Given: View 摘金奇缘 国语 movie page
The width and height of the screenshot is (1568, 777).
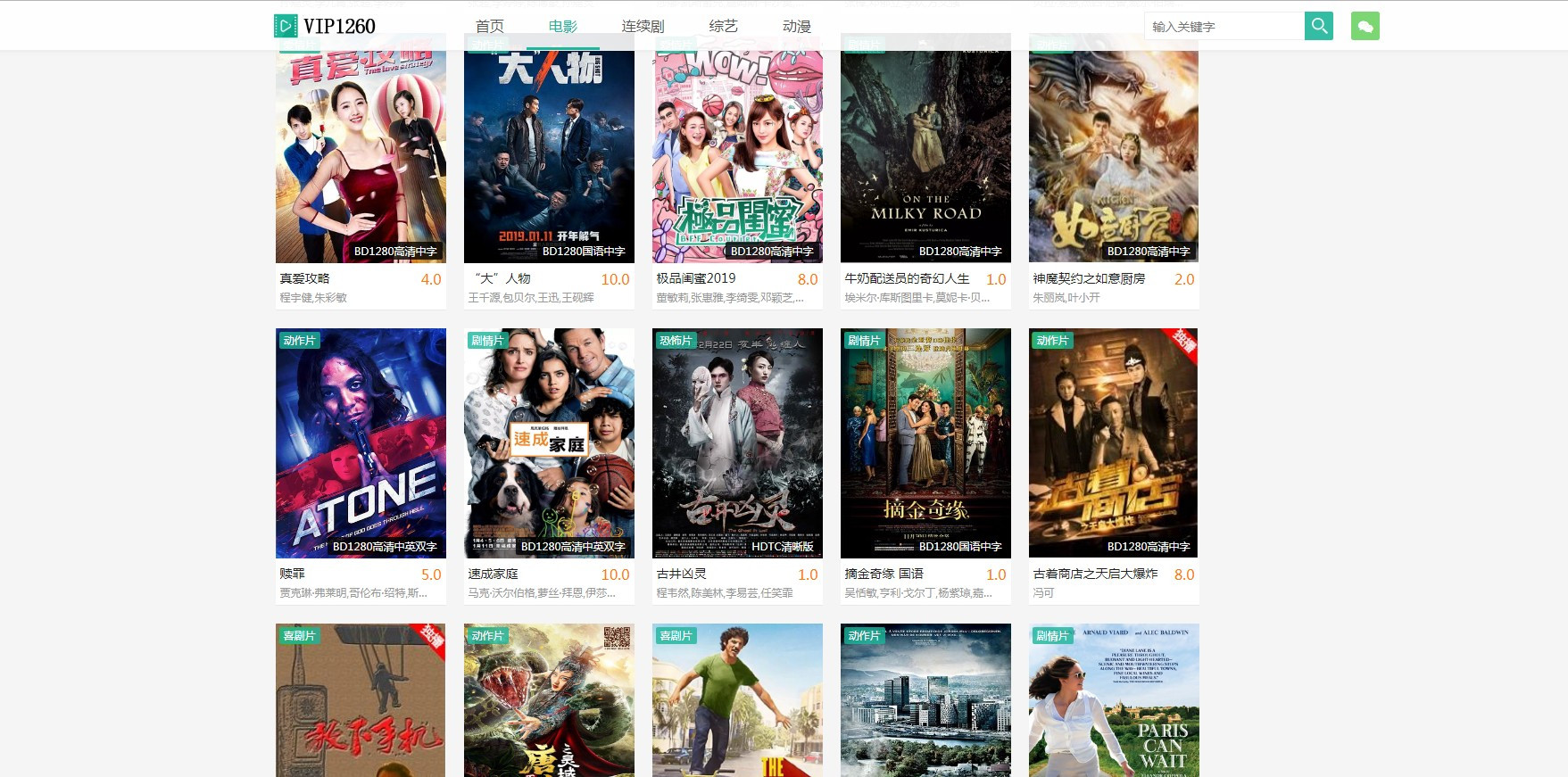Looking at the screenshot, I should pos(925,443).
